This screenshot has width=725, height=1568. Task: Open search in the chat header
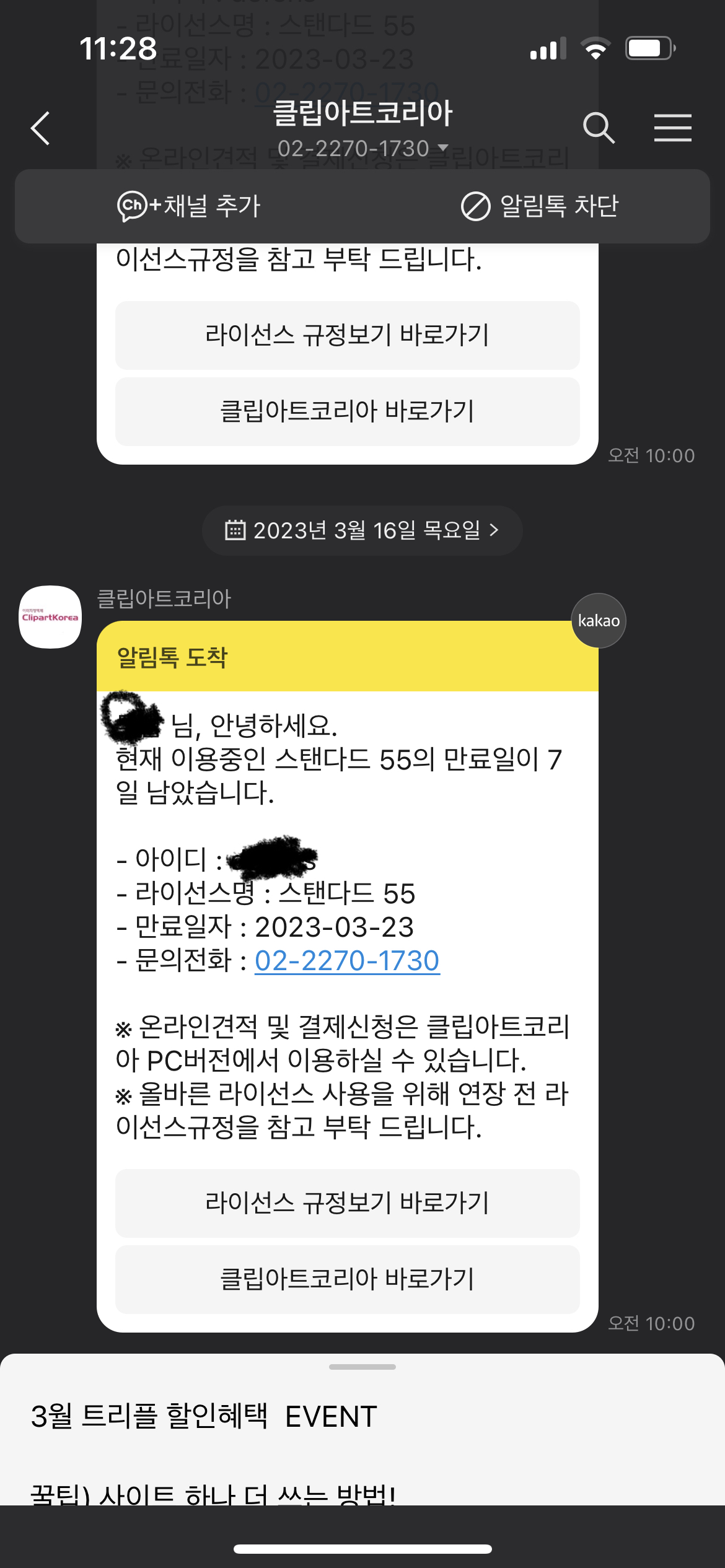point(598,128)
